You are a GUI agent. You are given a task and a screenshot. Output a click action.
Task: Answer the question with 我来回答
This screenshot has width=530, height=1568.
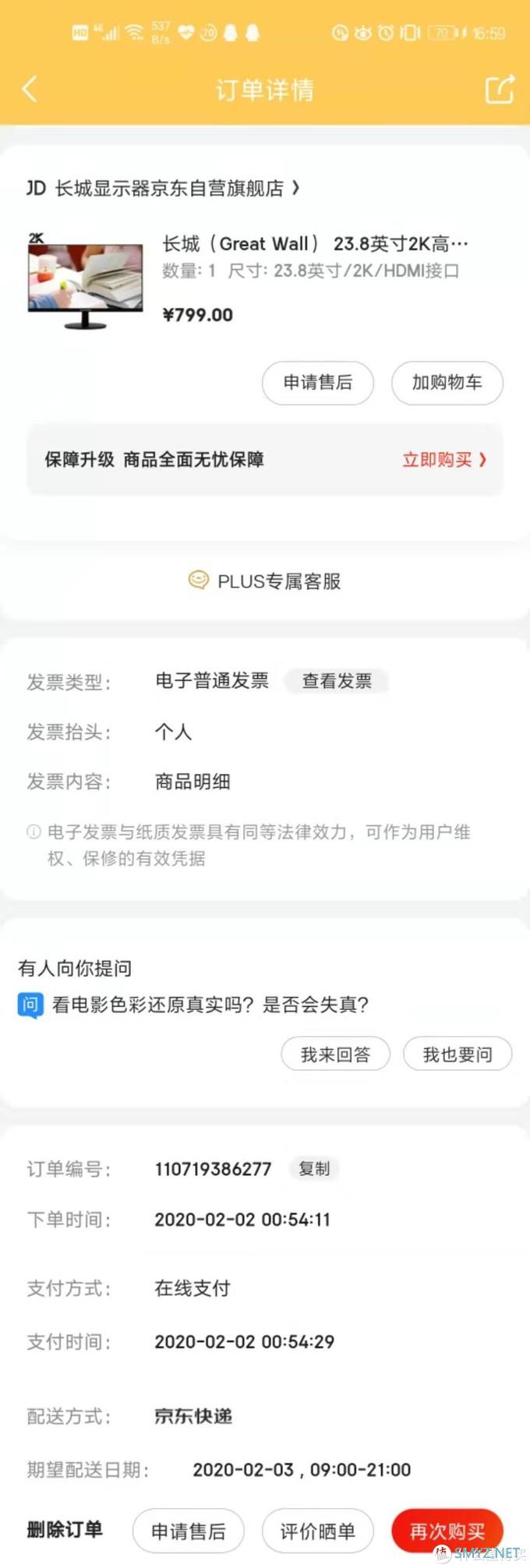tap(335, 1054)
